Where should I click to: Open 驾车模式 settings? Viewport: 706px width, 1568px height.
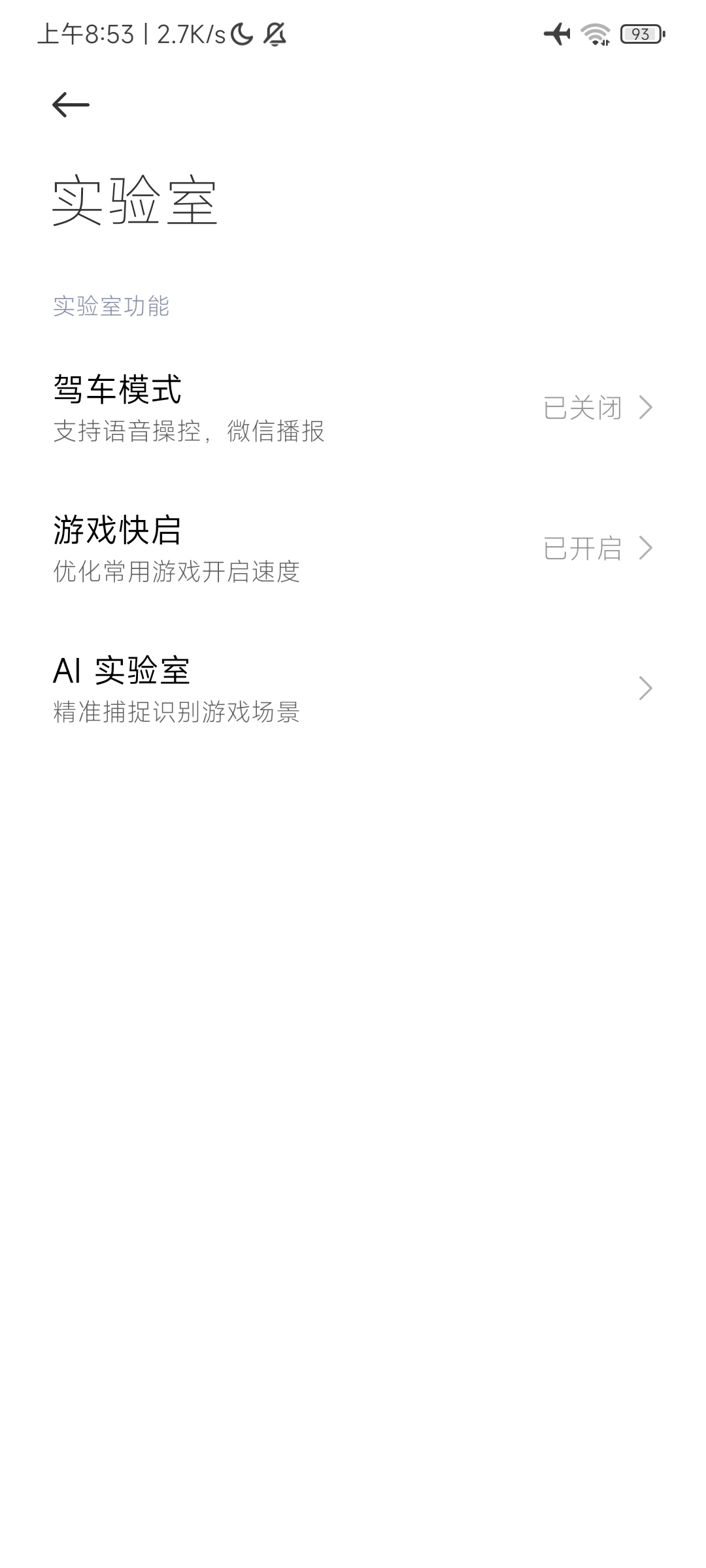[x=353, y=408]
